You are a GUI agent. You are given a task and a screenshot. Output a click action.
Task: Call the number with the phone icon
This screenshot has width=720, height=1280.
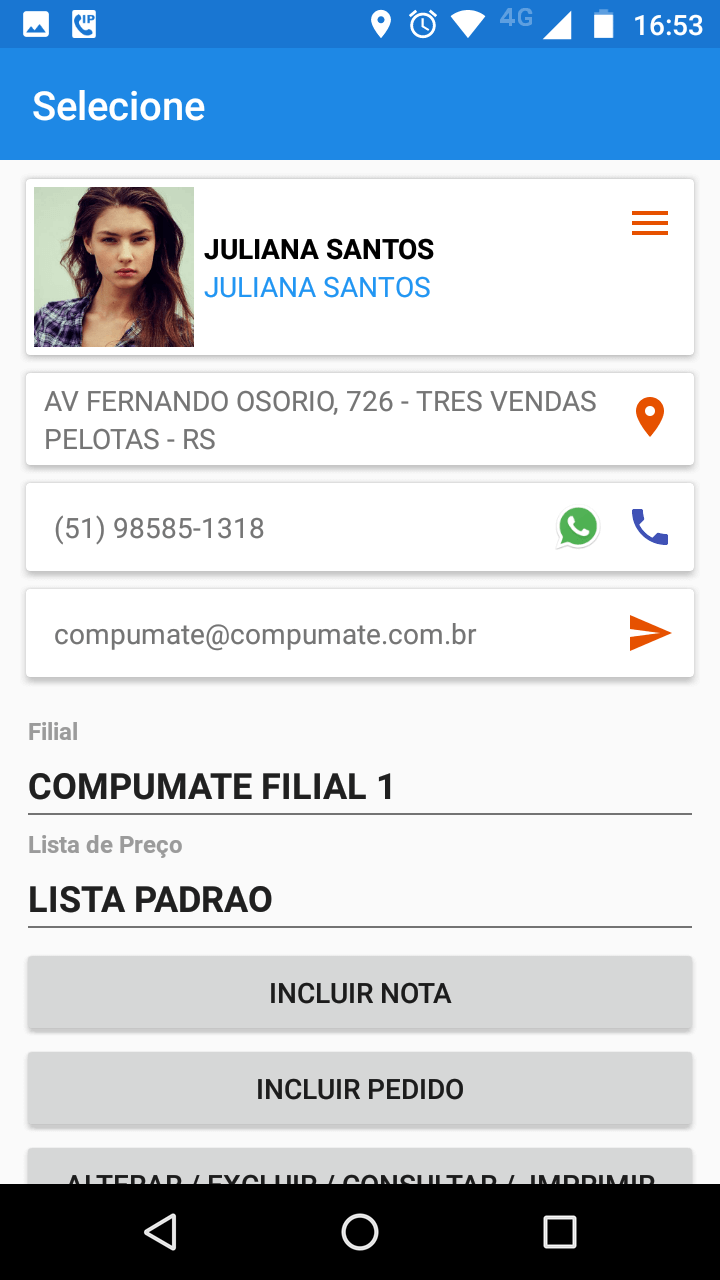pyautogui.click(x=650, y=527)
